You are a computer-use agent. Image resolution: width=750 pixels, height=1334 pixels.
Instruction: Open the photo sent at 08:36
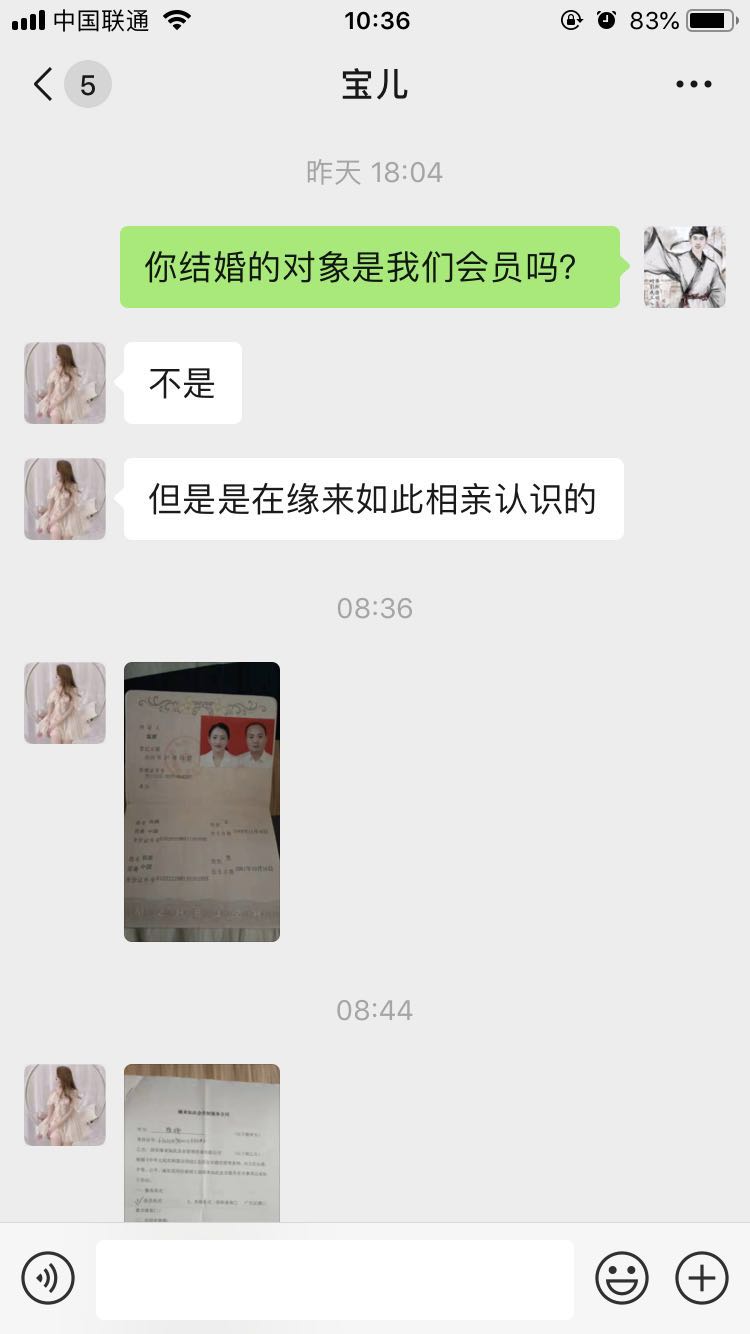point(202,802)
